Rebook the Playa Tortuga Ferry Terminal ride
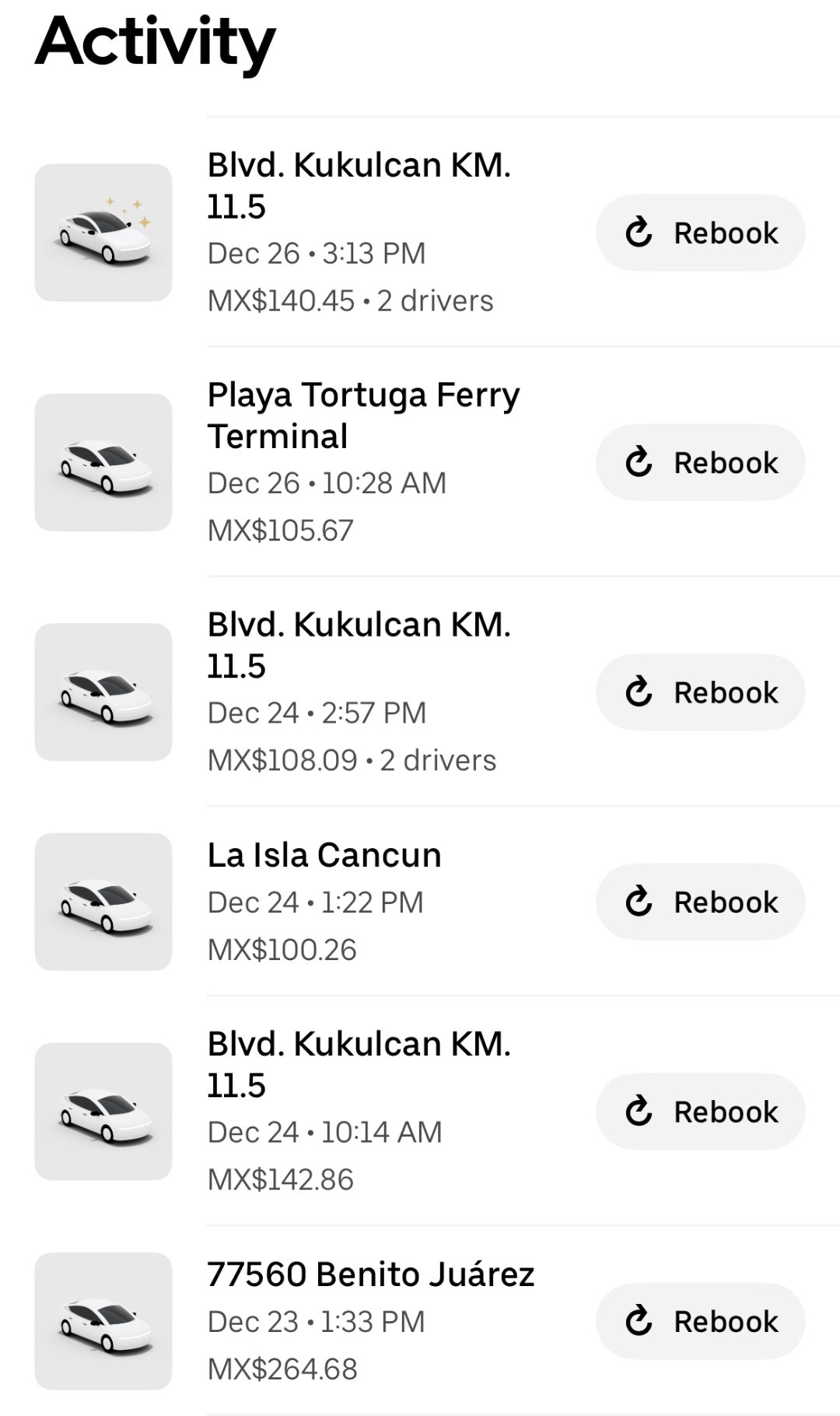Screen dimensions: 840x1416 pyautogui.click(x=700, y=462)
